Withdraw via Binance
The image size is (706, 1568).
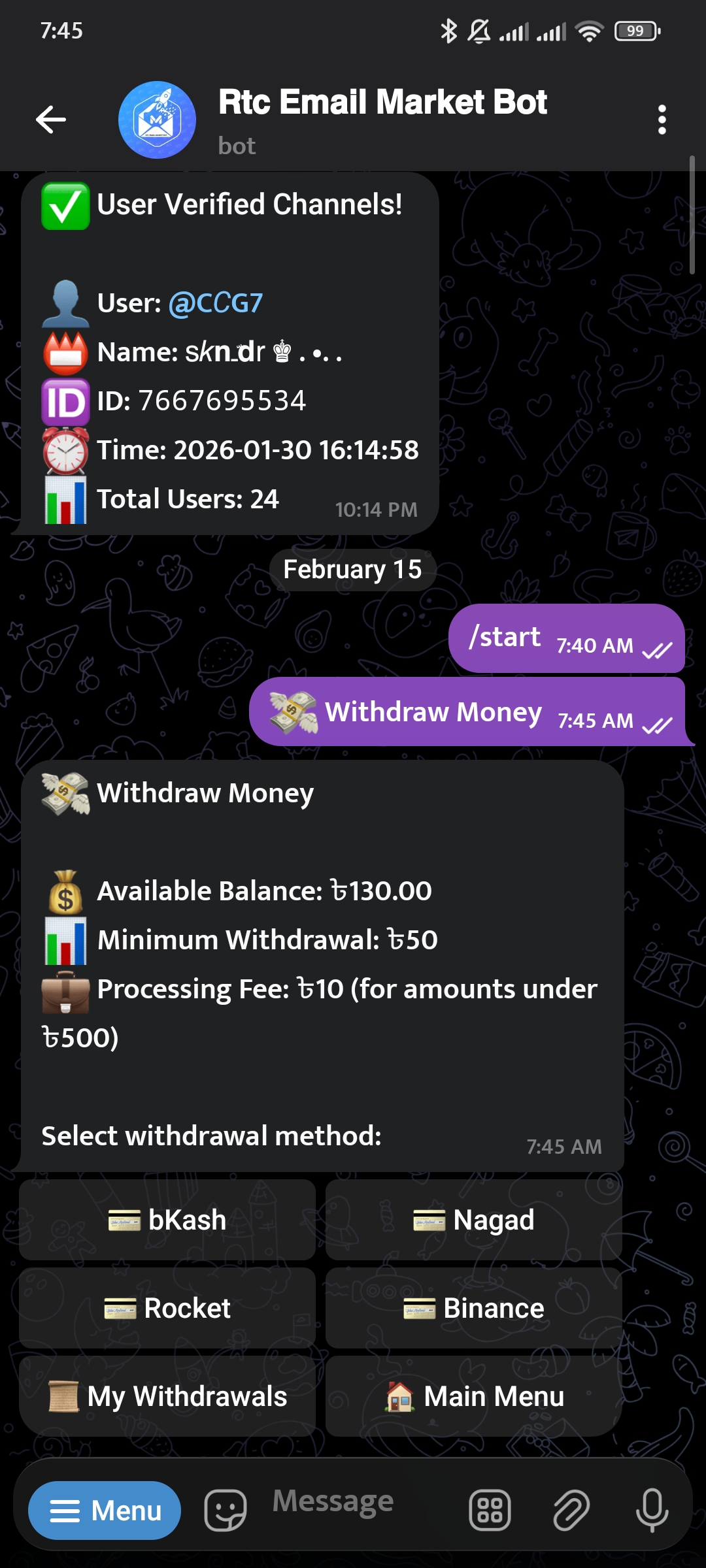[474, 1308]
